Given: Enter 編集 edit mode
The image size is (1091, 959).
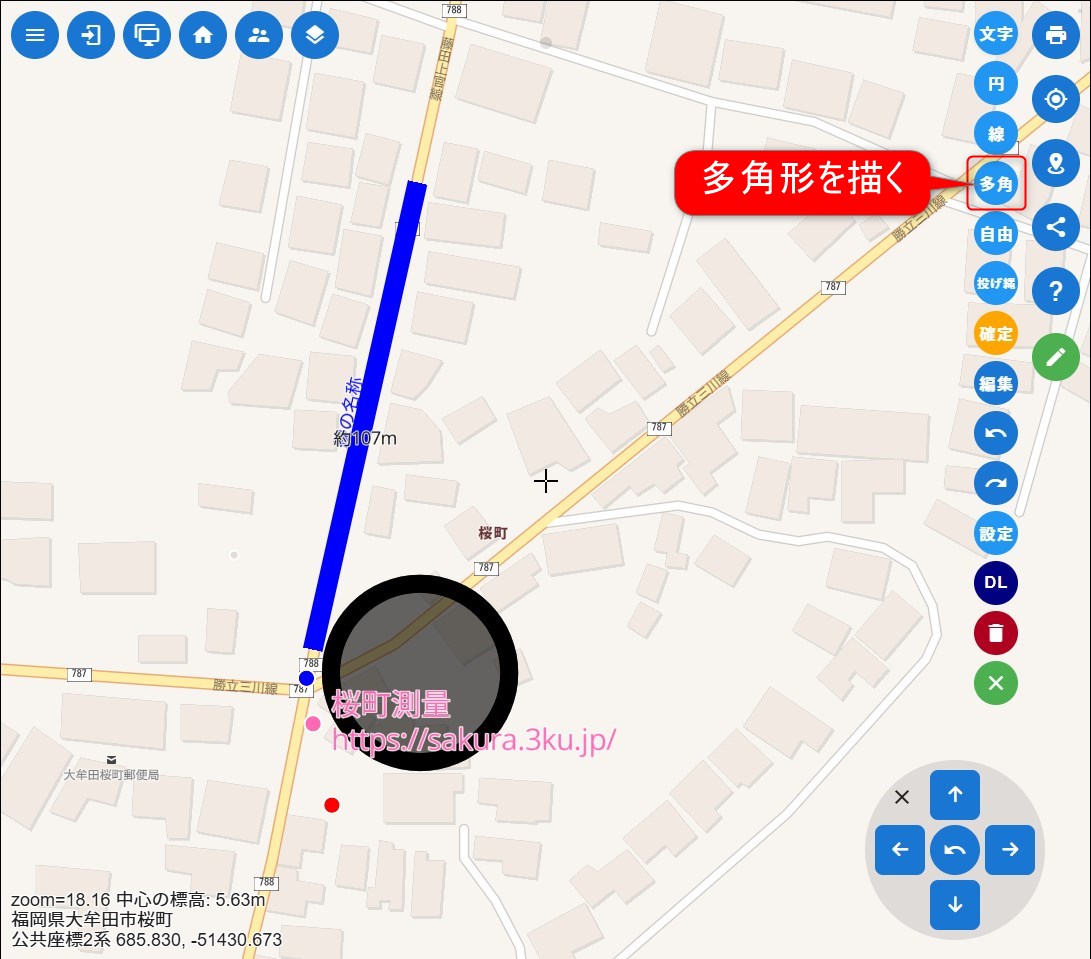Looking at the screenshot, I should coord(996,383).
